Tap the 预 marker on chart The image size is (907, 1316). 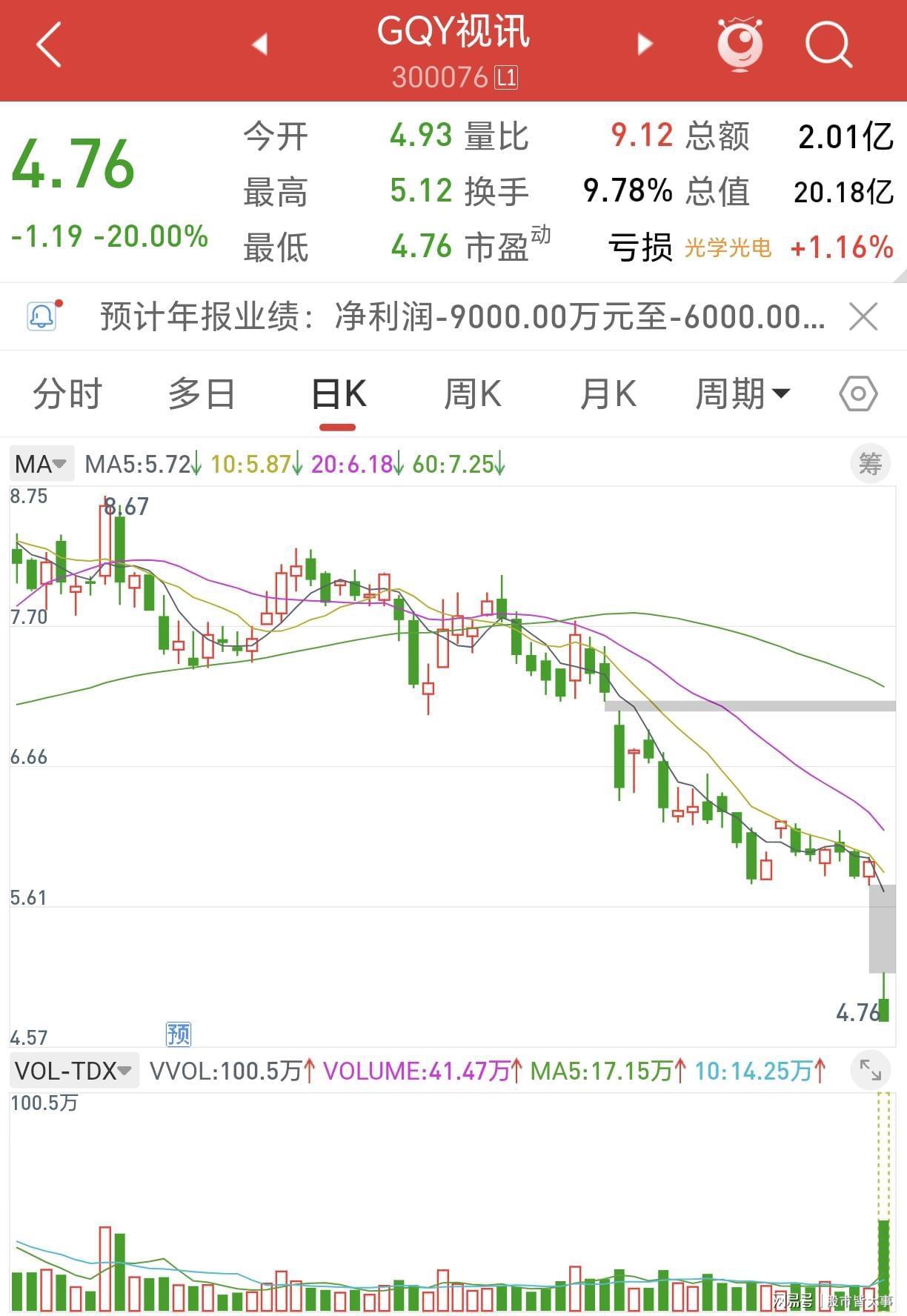coord(178,1033)
